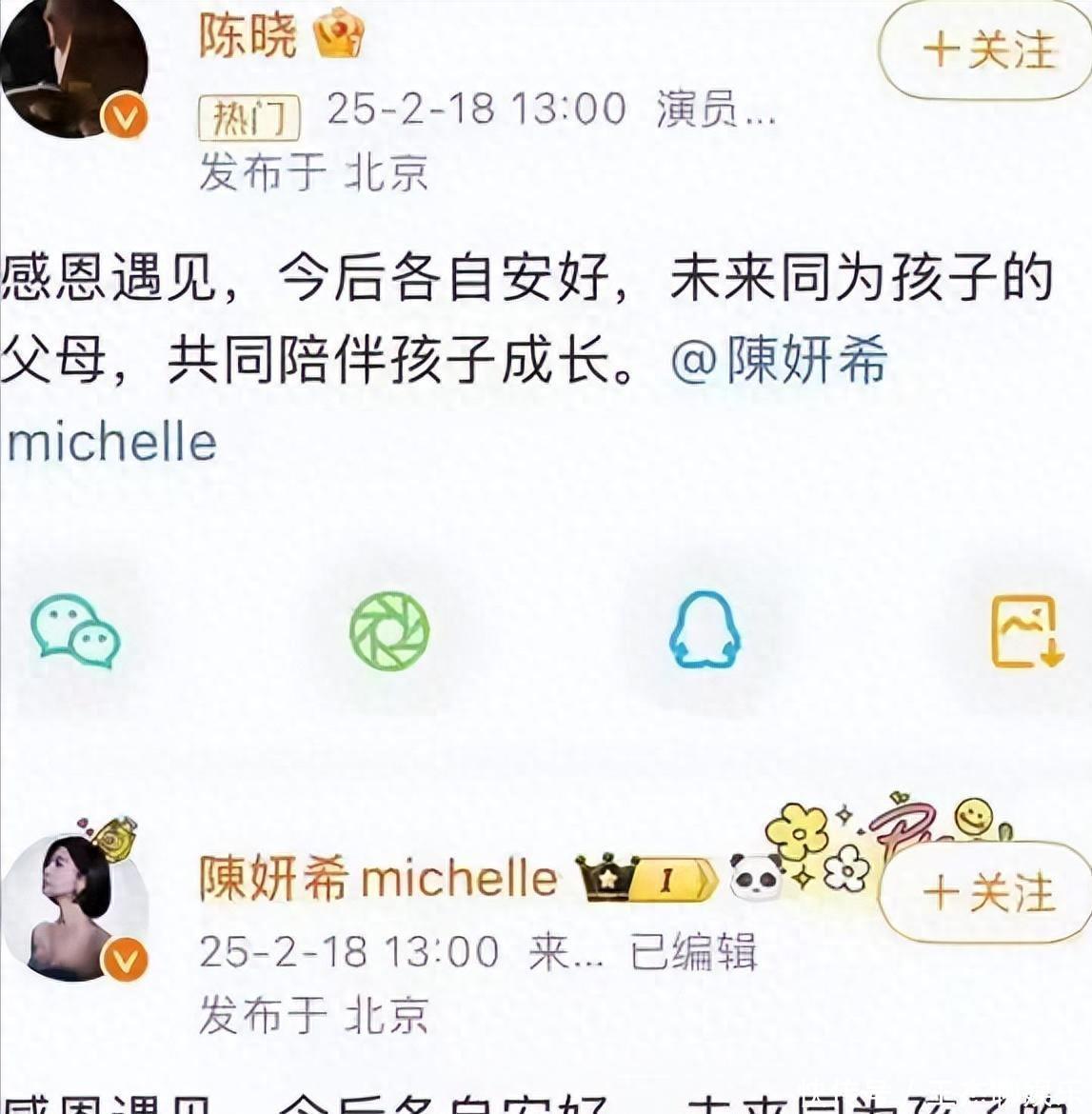
Task: Follow 陳妍希michelle with the 关注 button
Action: click(x=987, y=893)
